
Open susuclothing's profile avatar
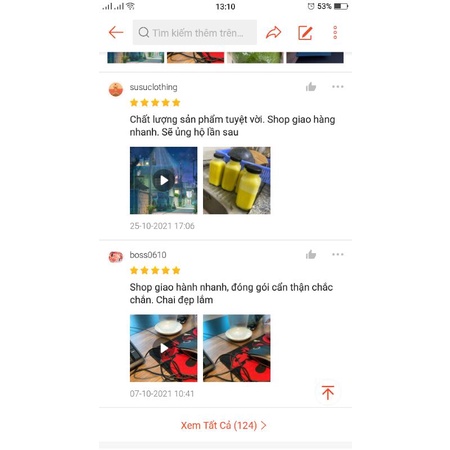pyautogui.click(x=116, y=89)
